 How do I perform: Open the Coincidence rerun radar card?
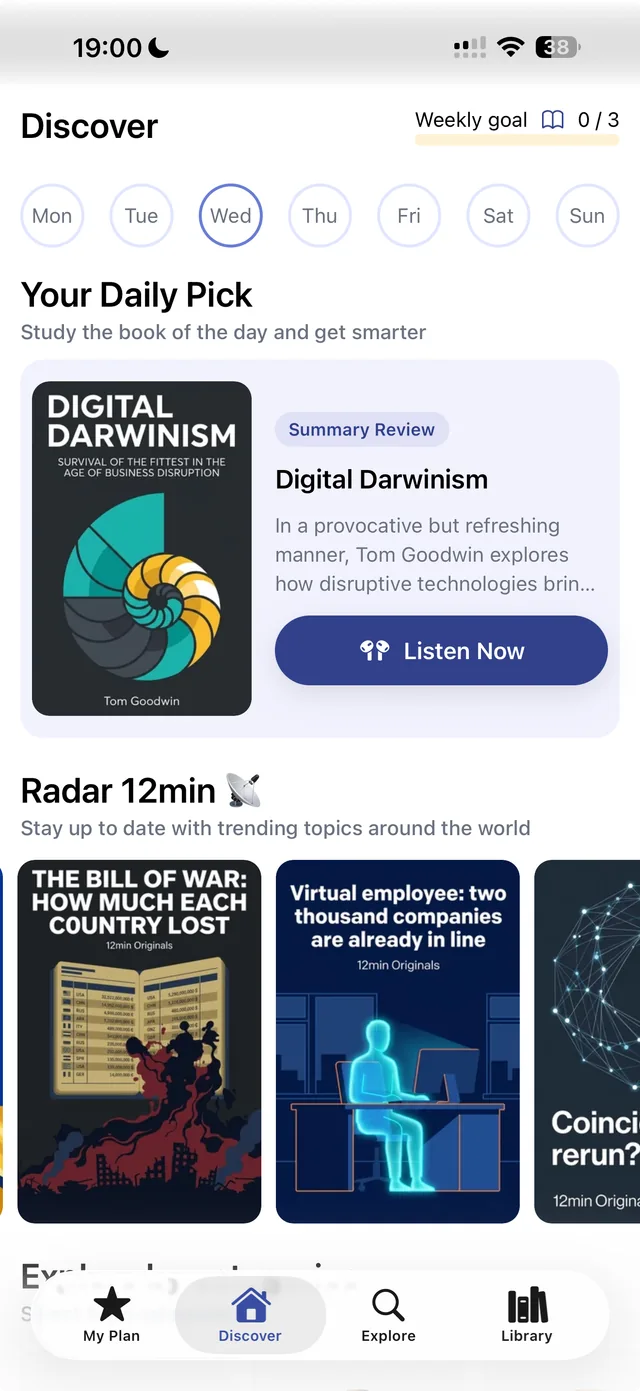[x=588, y=1041]
